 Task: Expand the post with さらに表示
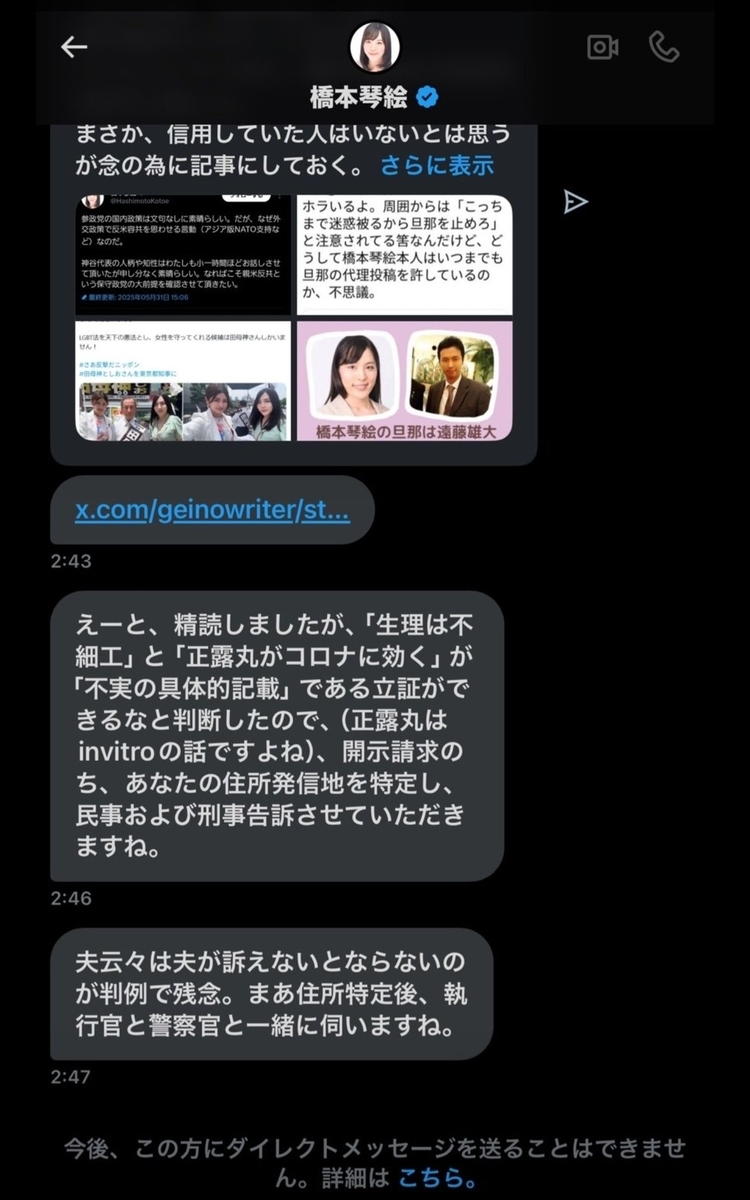[x=437, y=165]
